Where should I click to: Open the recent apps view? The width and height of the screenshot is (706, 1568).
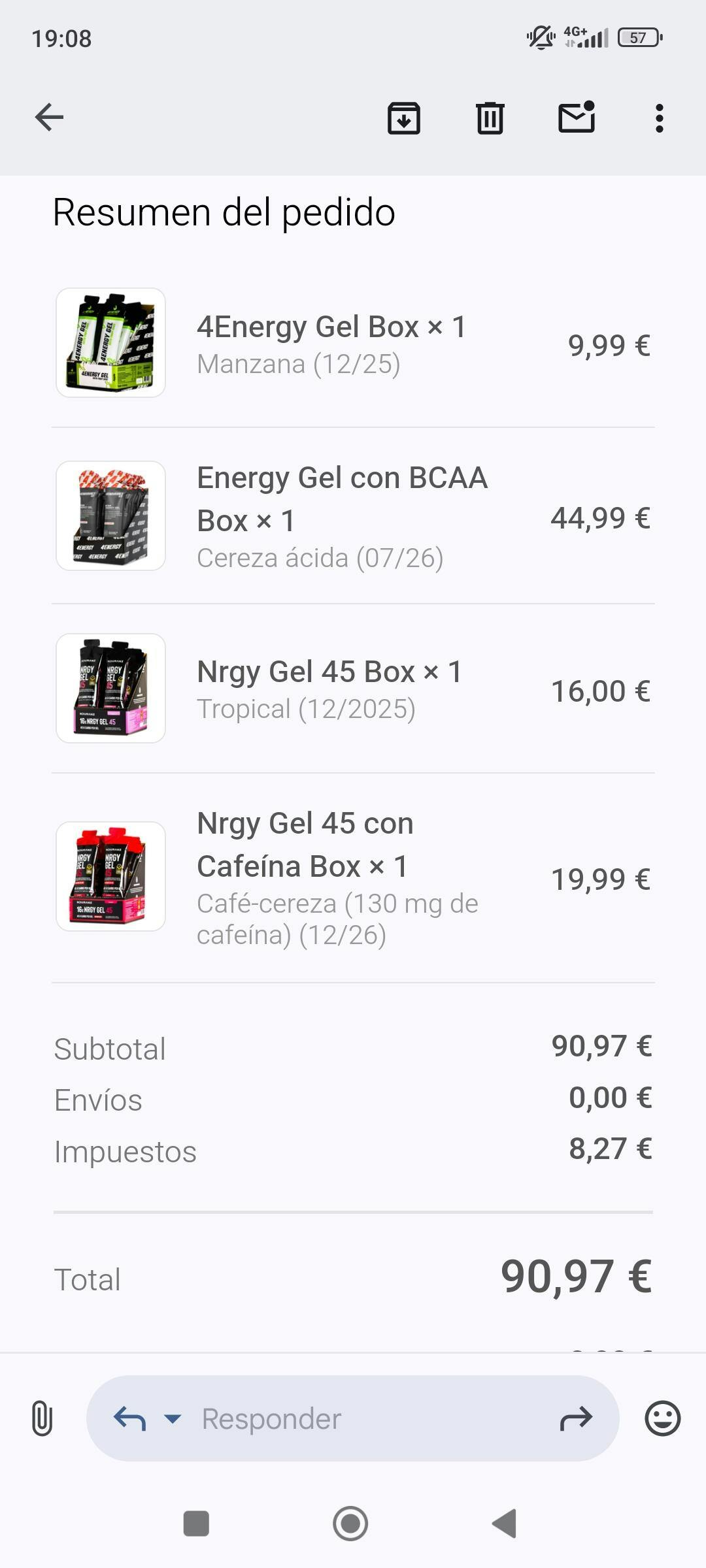pos(196,1524)
